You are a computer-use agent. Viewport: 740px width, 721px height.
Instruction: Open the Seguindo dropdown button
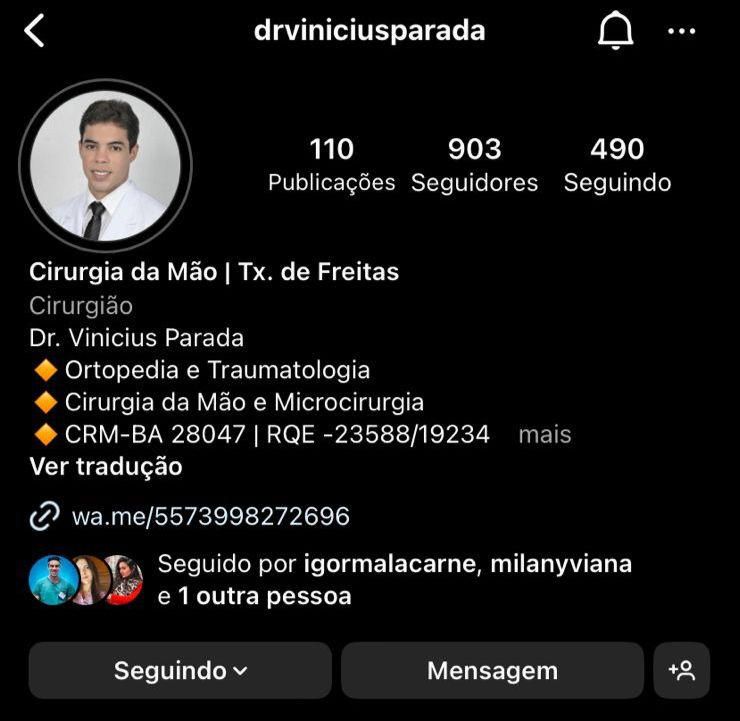180,670
